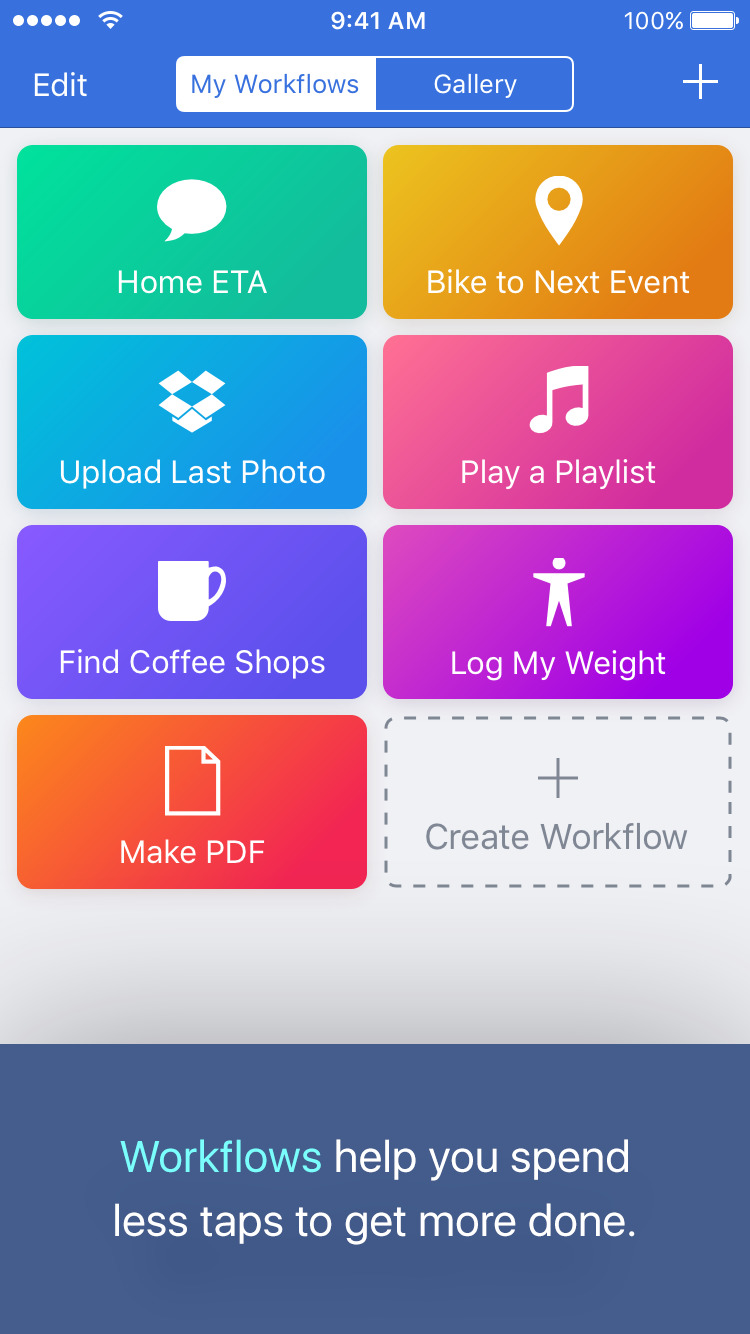Tap the Edit button
750x1334 pixels.
click(x=60, y=85)
